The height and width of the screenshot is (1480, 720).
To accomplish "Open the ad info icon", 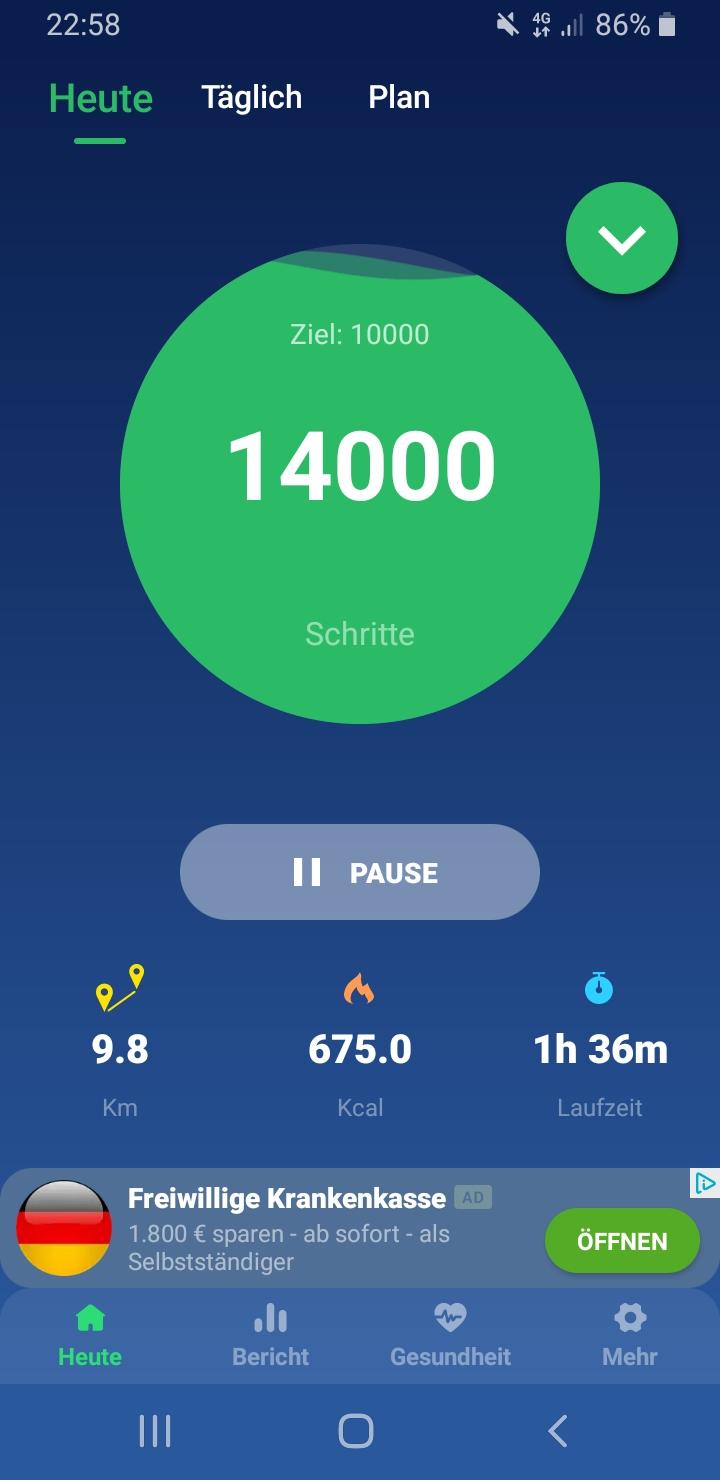I will pyautogui.click(x=705, y=1183).
